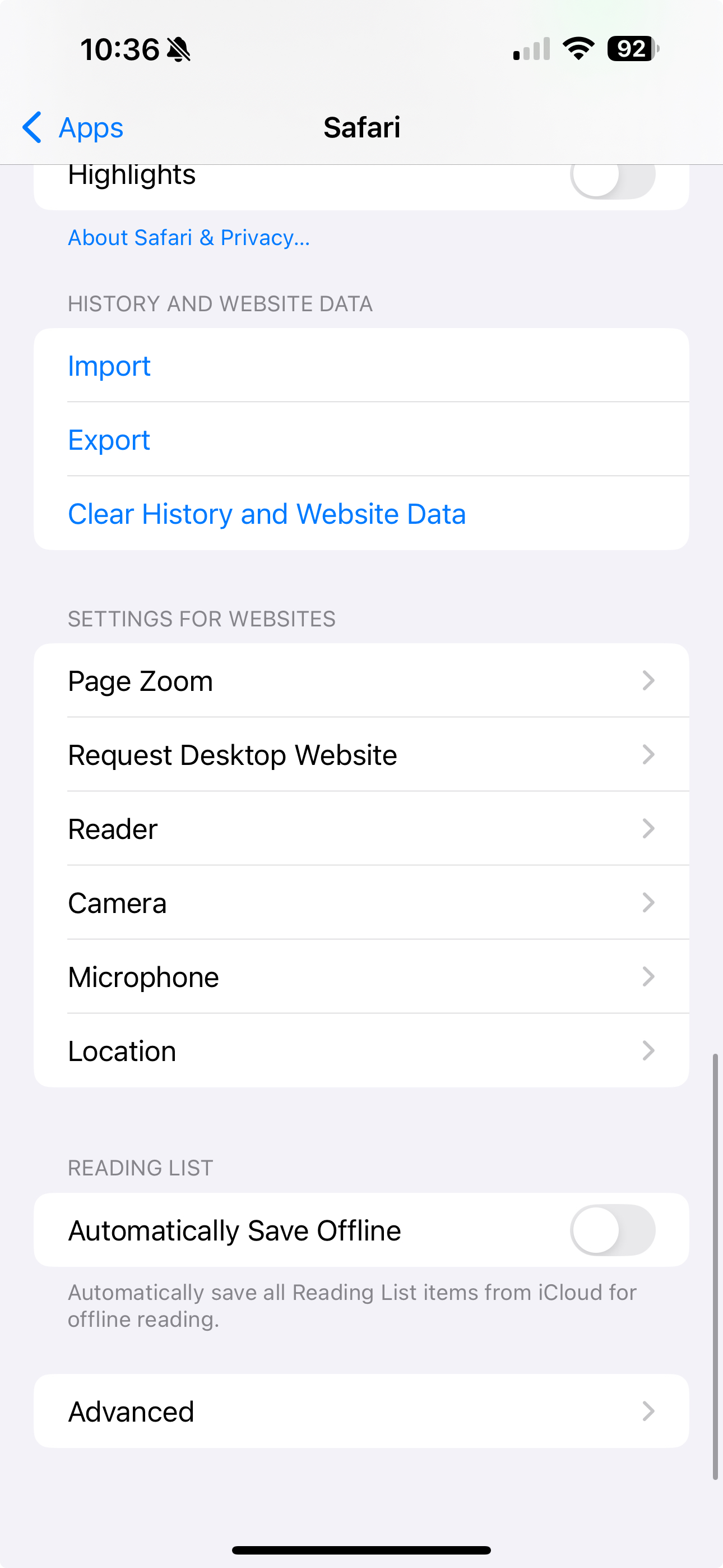Open About Safari & Privacy link
Screen dimensions: 723x1568
coord(189,237)
